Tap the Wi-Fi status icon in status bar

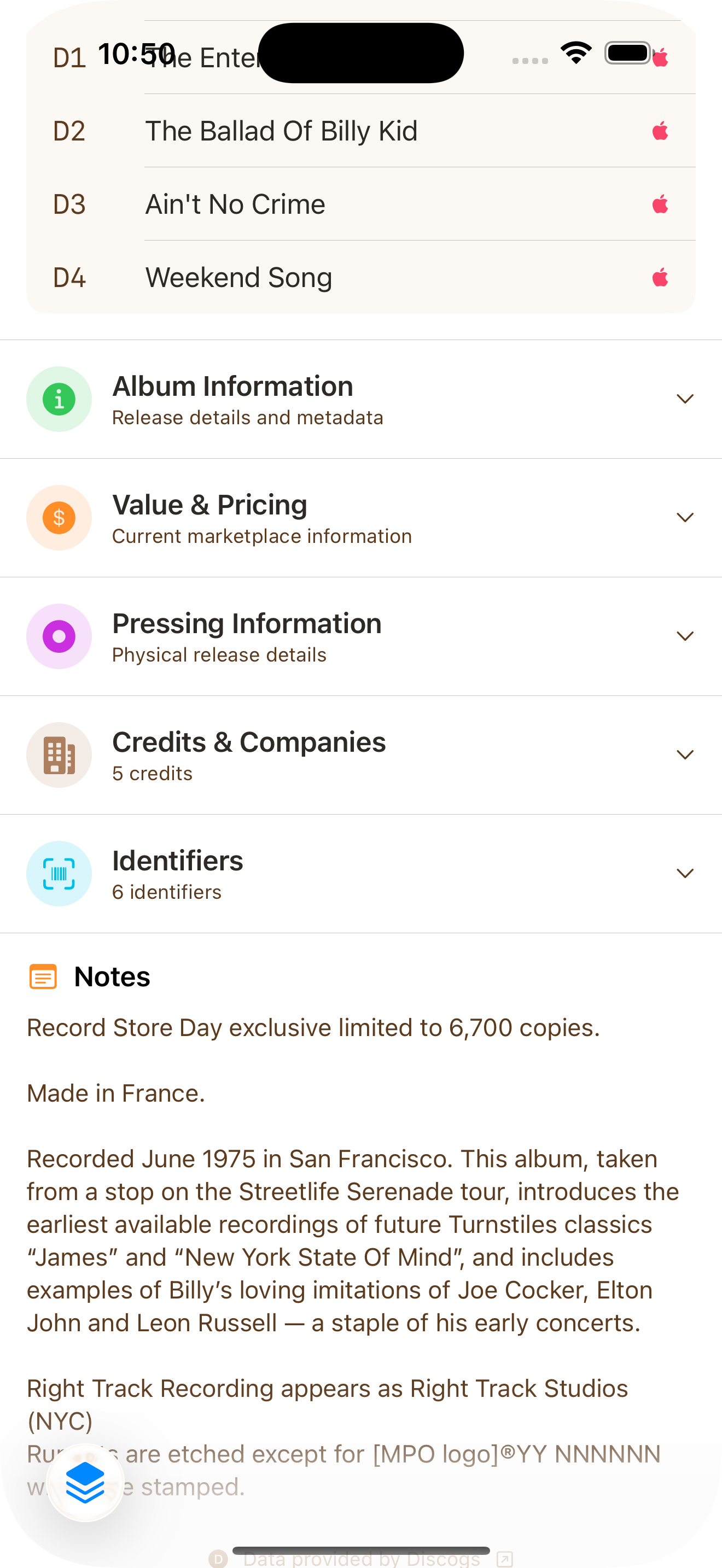(x=576, y=54)
